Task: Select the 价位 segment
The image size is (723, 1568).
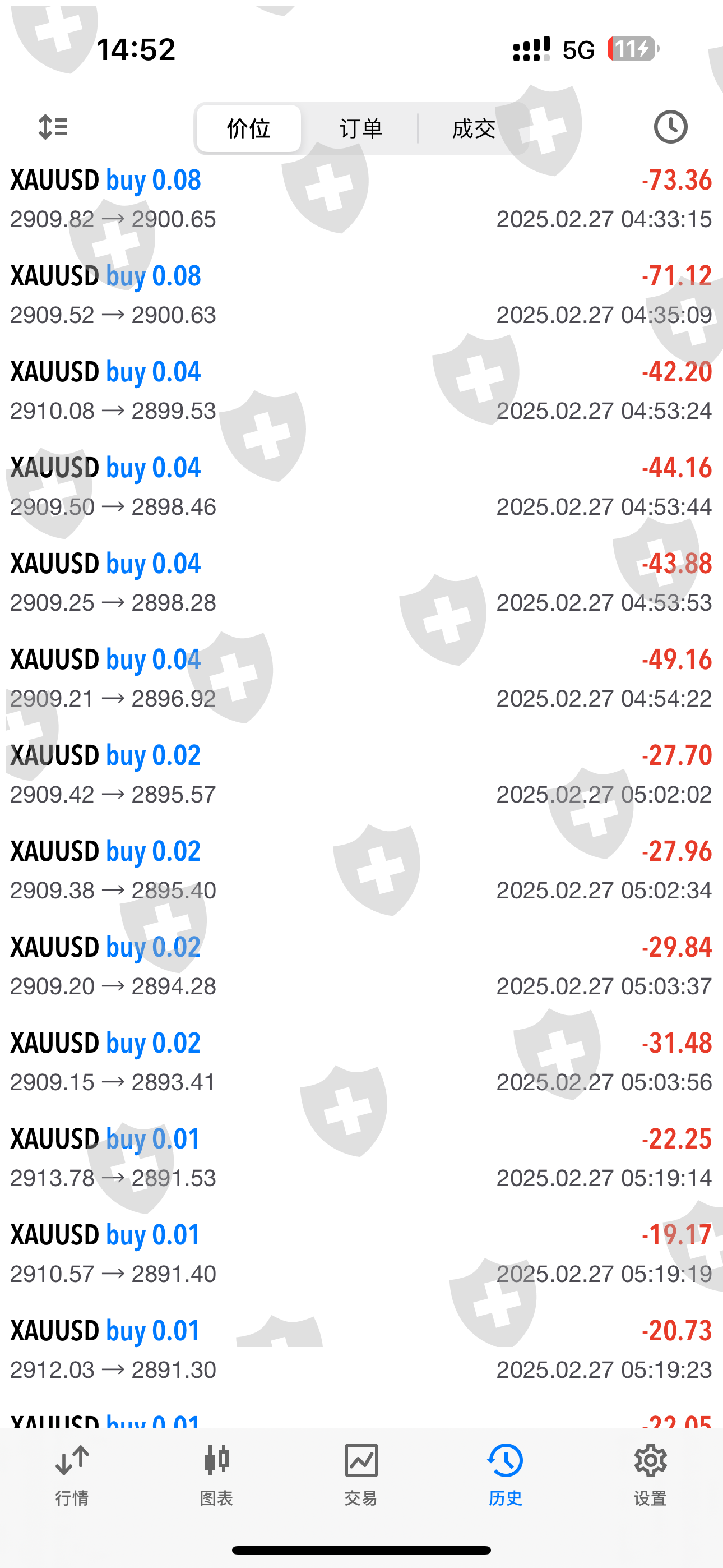Action: 248,129
